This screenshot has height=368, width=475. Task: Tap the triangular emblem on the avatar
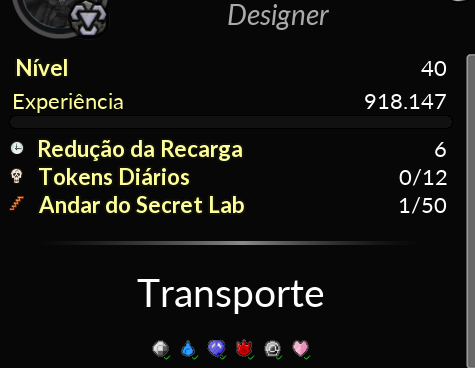tap(88, 17)
